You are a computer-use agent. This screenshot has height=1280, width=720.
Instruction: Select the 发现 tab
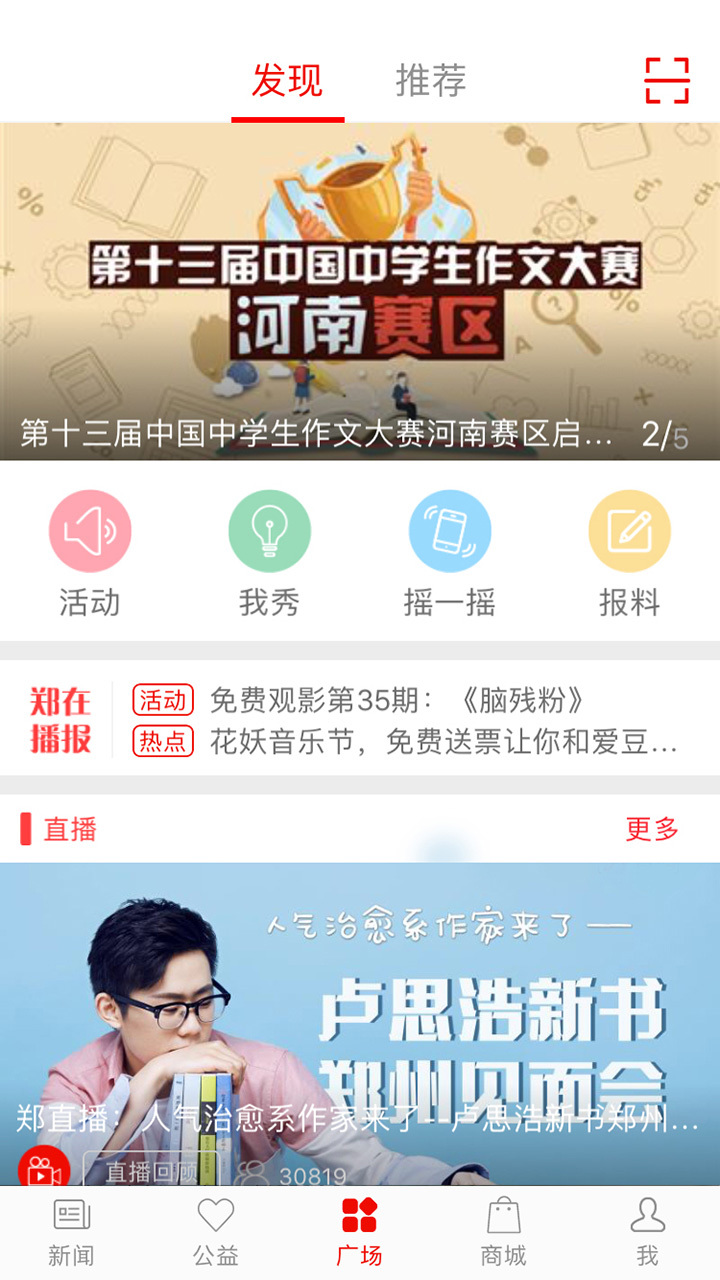[287, 81]
